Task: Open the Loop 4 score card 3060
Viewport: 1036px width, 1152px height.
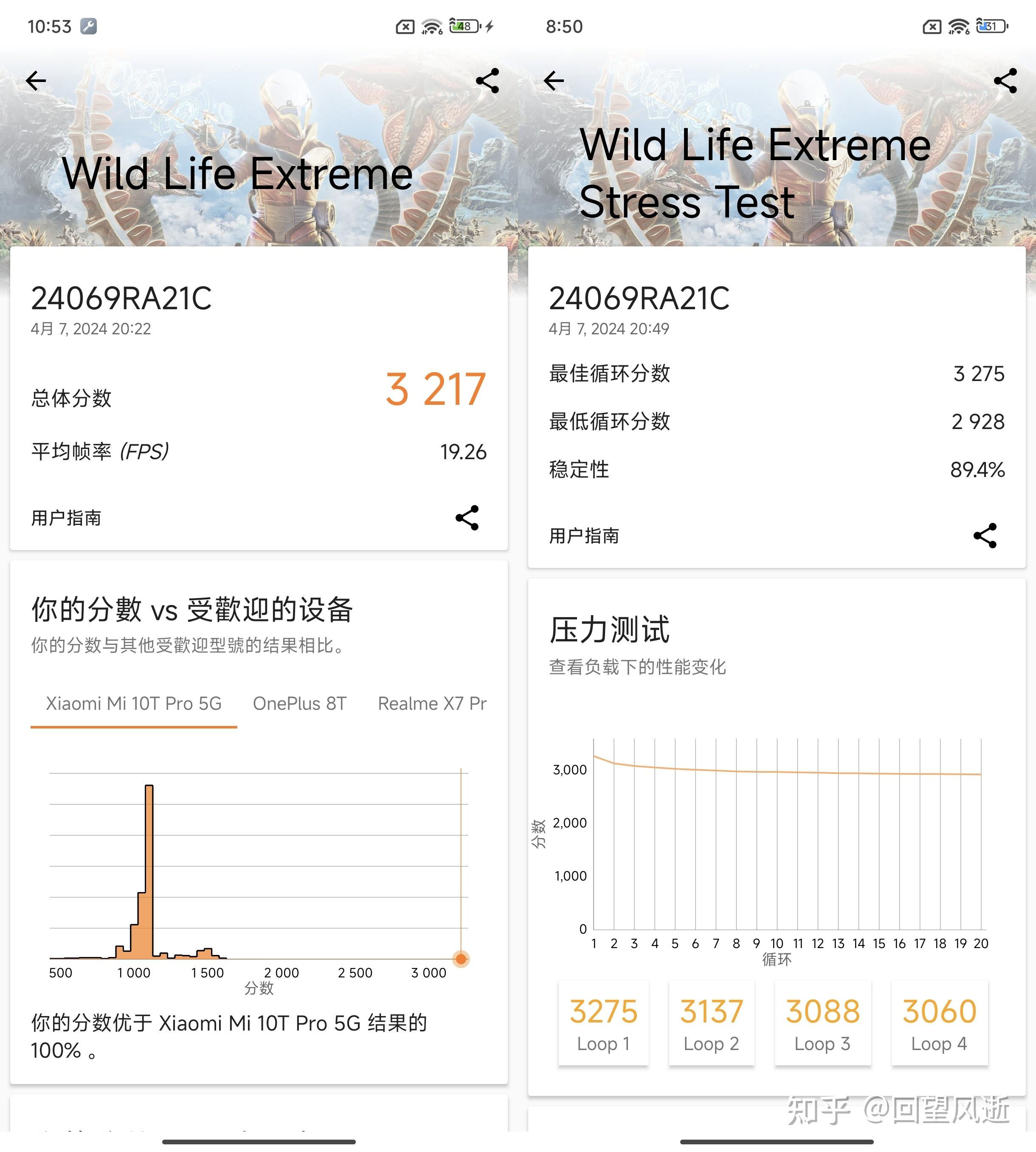Action: pyautogui.click(x=939, y=1023)
